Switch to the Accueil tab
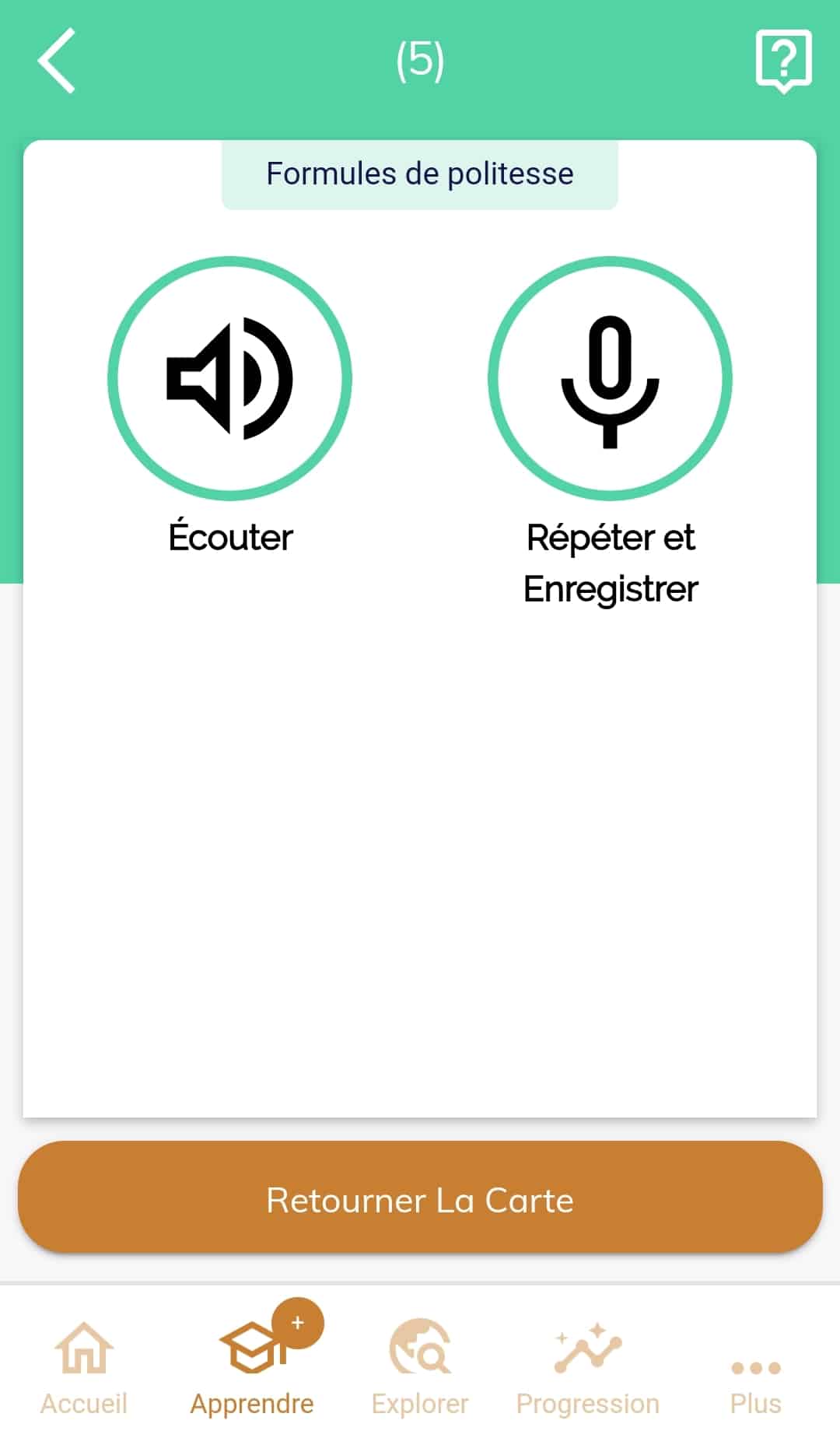Viewport: 840px width, 1438px height. (84, 1368)
